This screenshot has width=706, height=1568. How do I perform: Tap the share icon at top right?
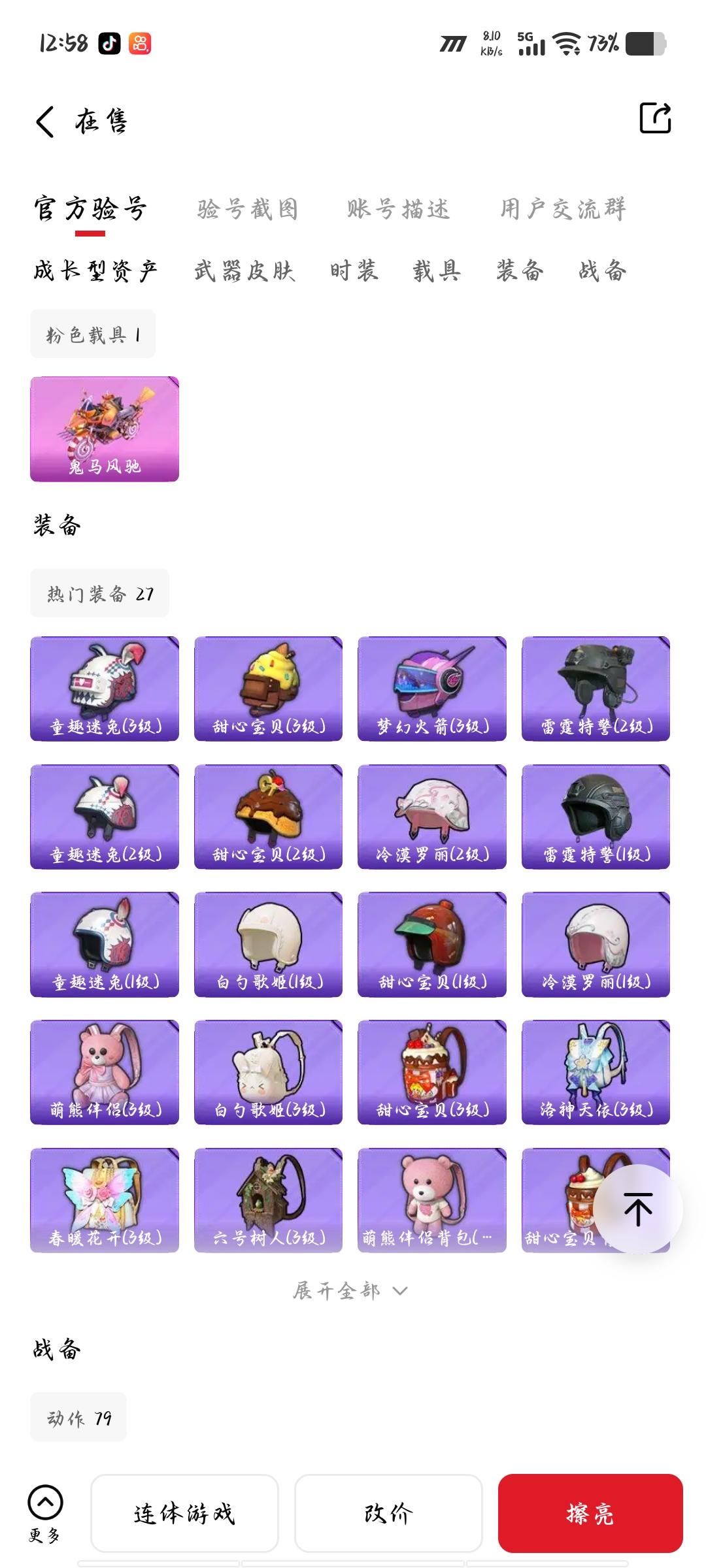pyautogui.click(x=655, y=118)
